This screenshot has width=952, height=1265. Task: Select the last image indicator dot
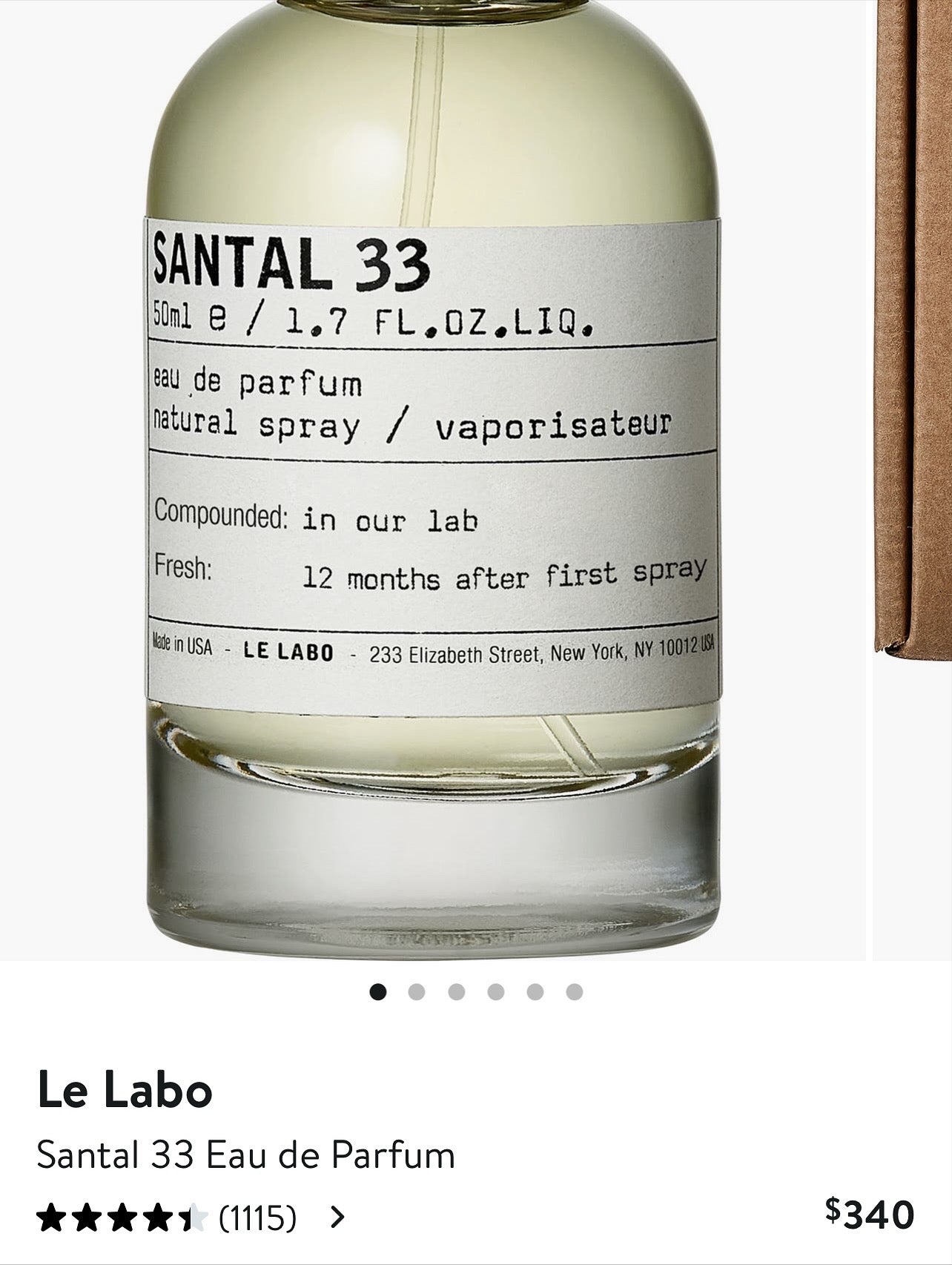[575, 992]
